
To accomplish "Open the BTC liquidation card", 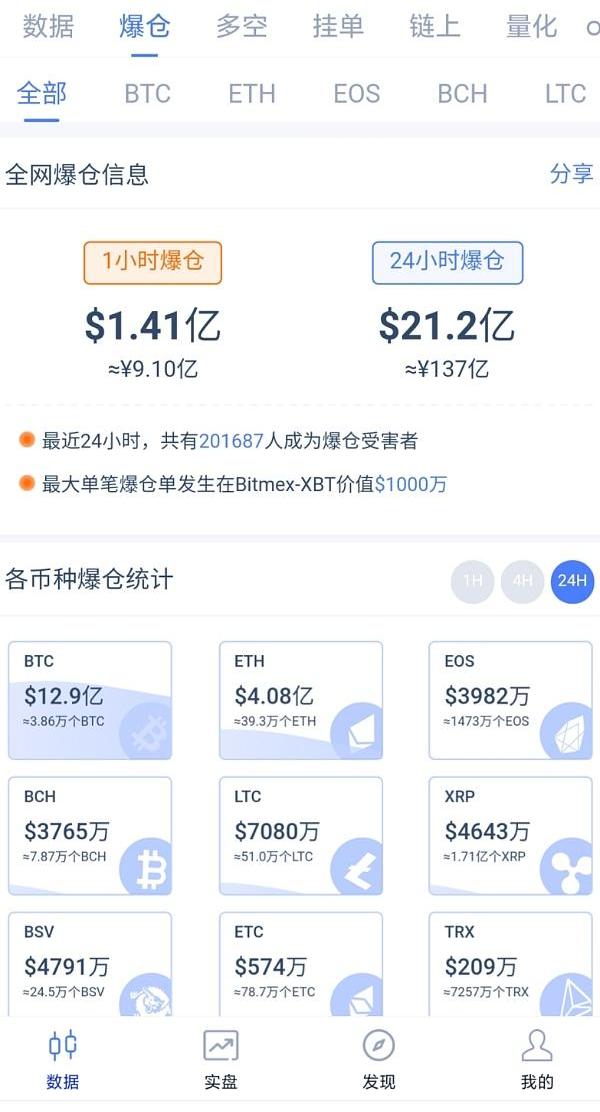I will coord(90,700).
